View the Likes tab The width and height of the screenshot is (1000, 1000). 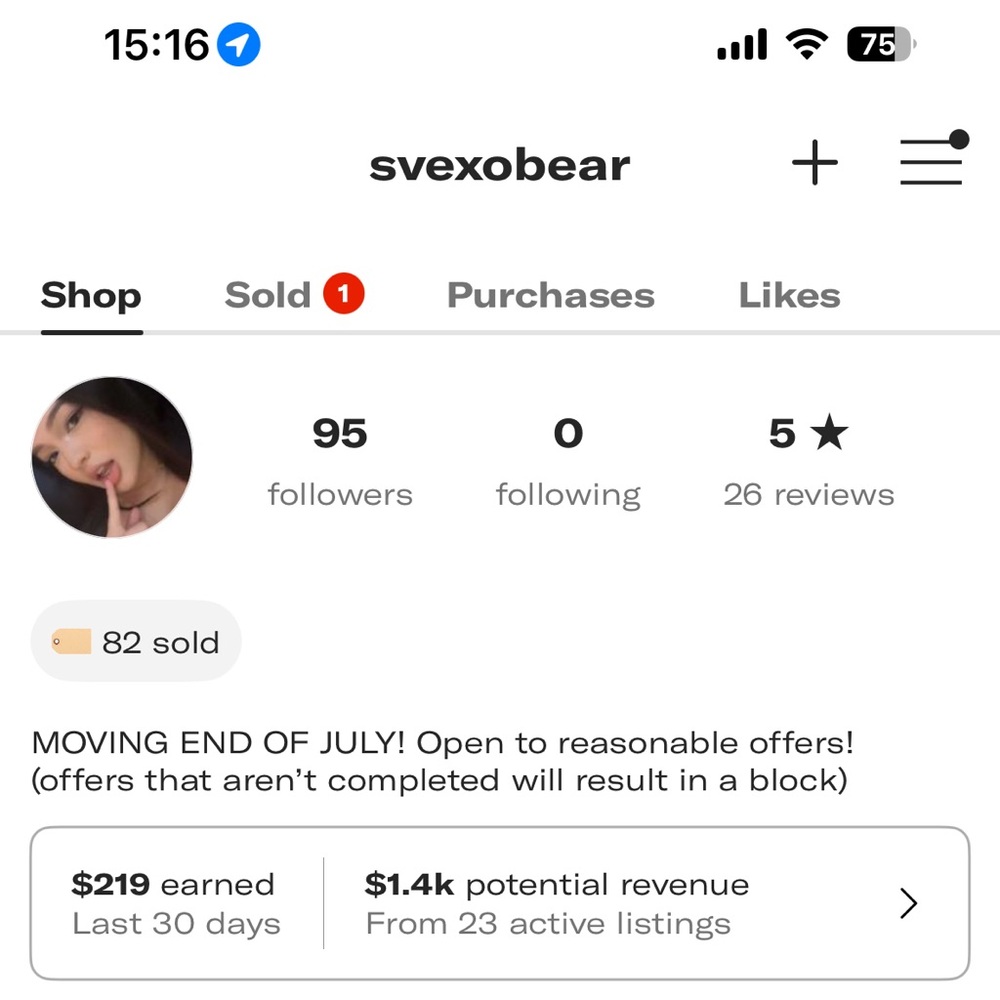click(789, 295)
